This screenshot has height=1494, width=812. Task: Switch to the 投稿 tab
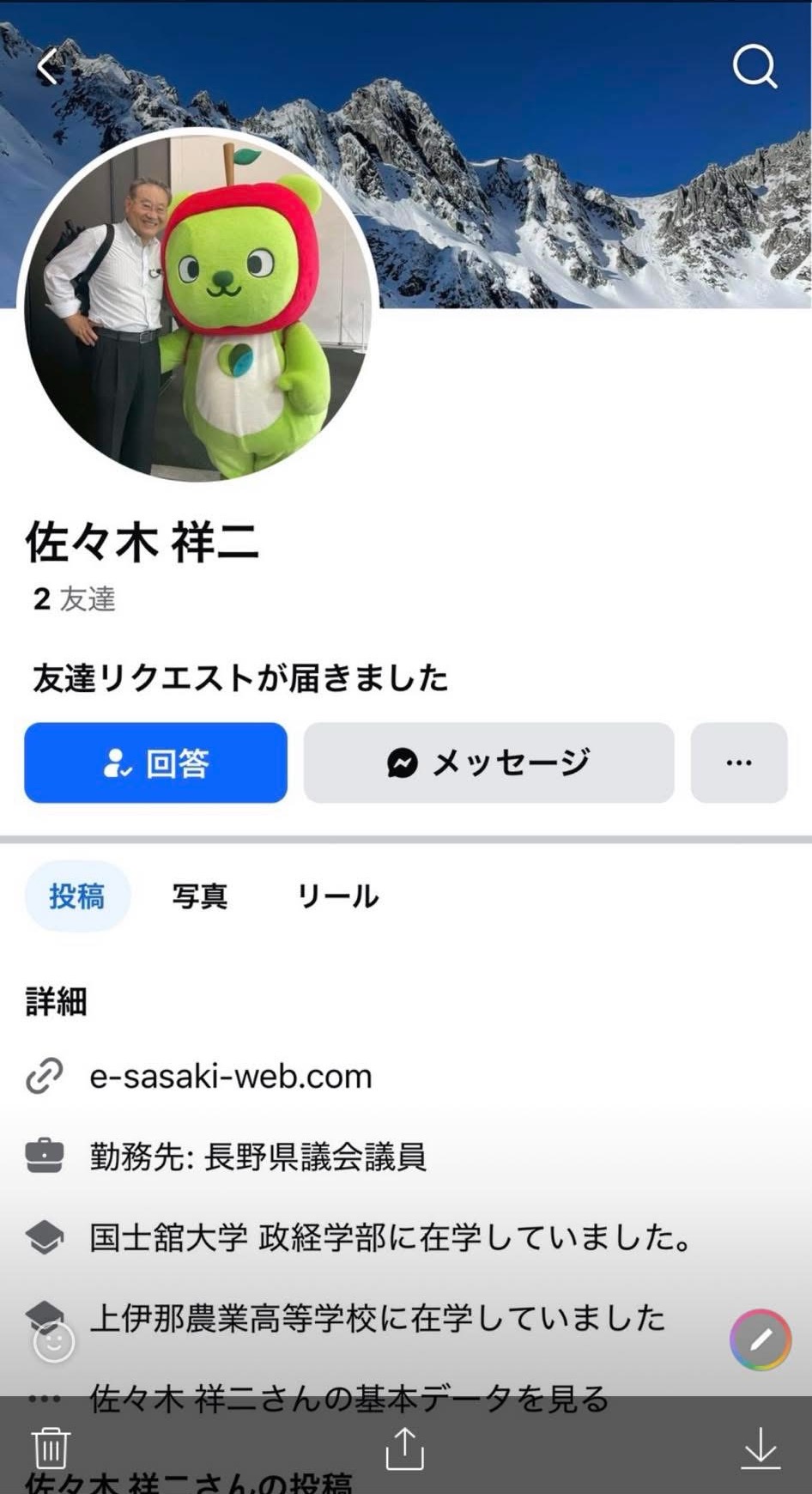click(x=77, y=896)
